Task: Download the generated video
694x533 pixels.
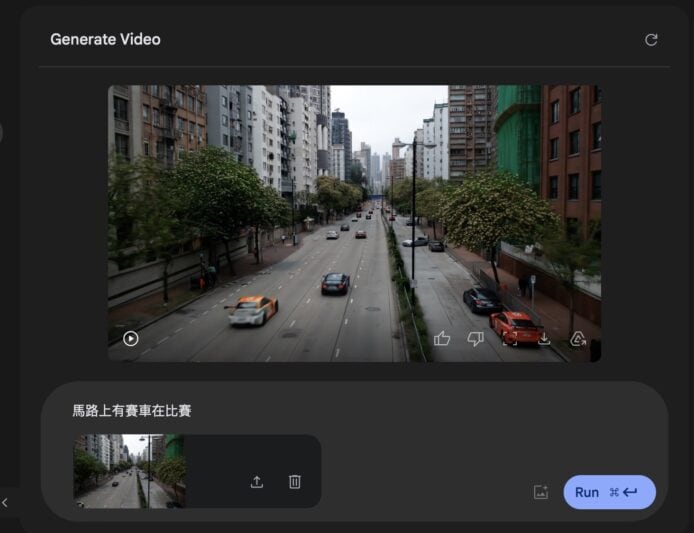Action: click(x=544, y=338)
